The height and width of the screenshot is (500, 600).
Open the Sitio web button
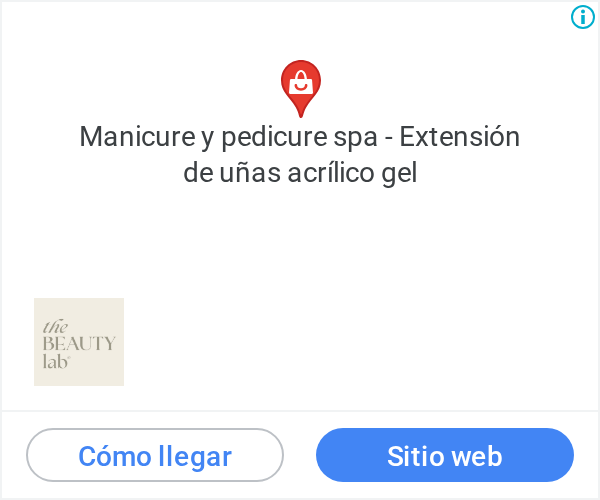(x=445, y=455)
